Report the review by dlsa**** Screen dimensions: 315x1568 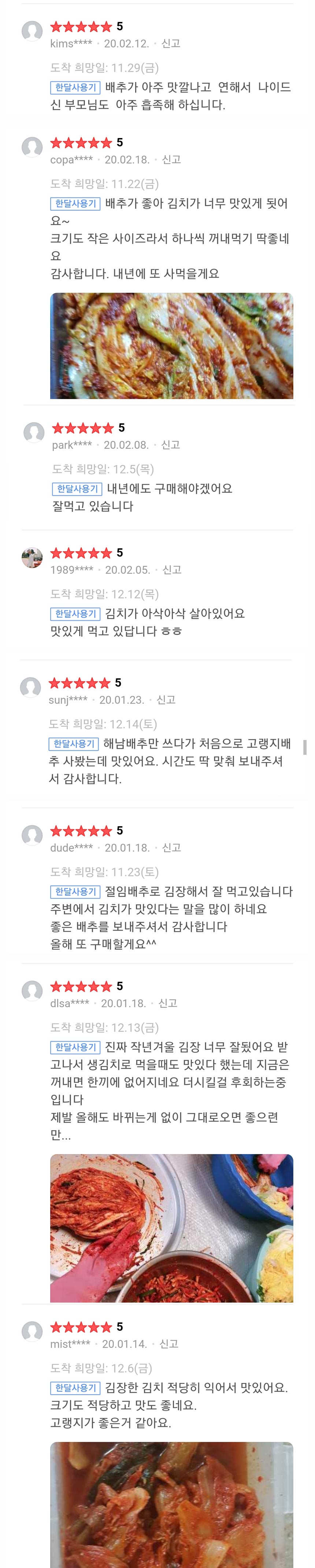tap(167, 1003)
